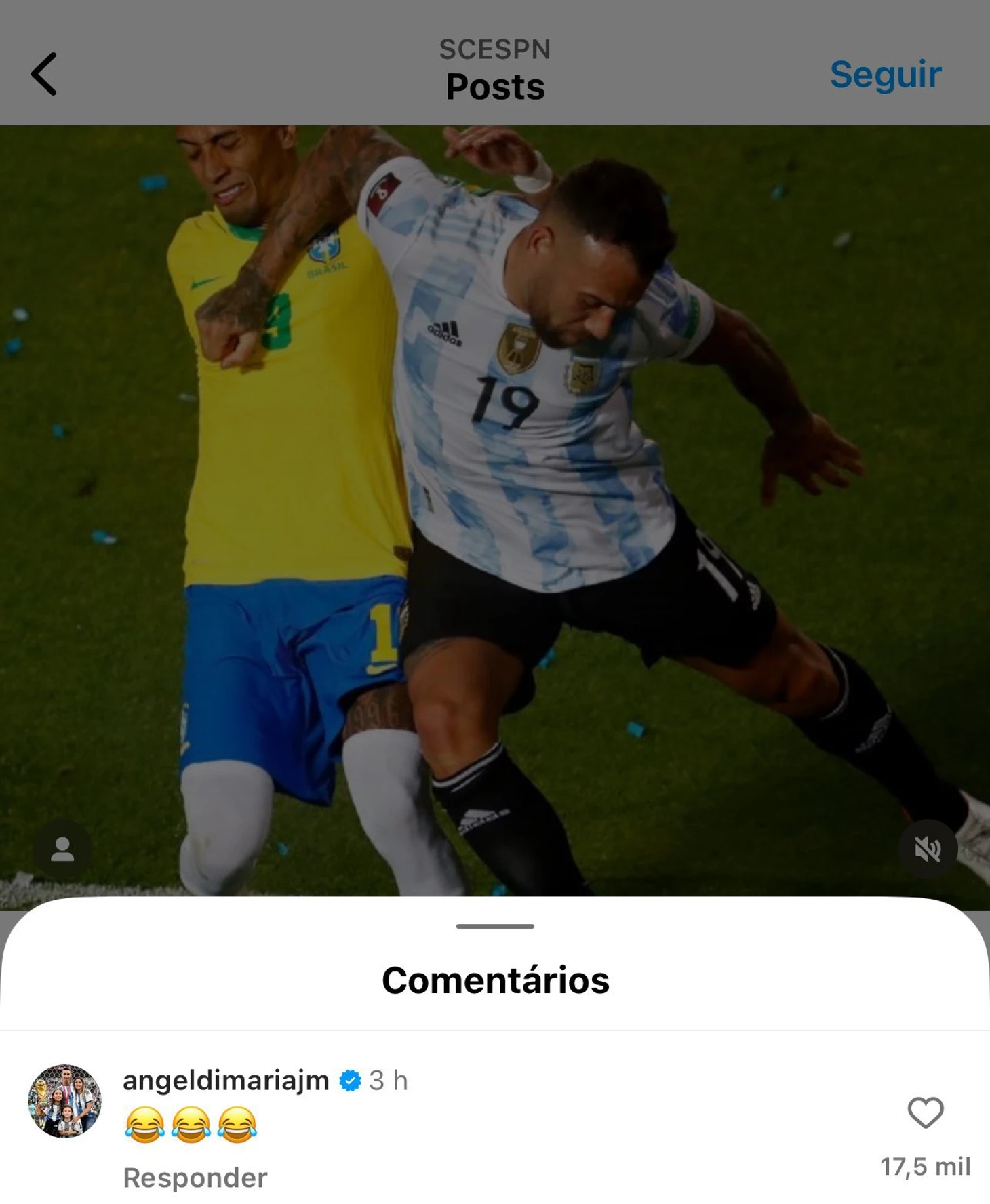
Task: Like angeldimariajm's comment
Action: (x=925, y=1113)
